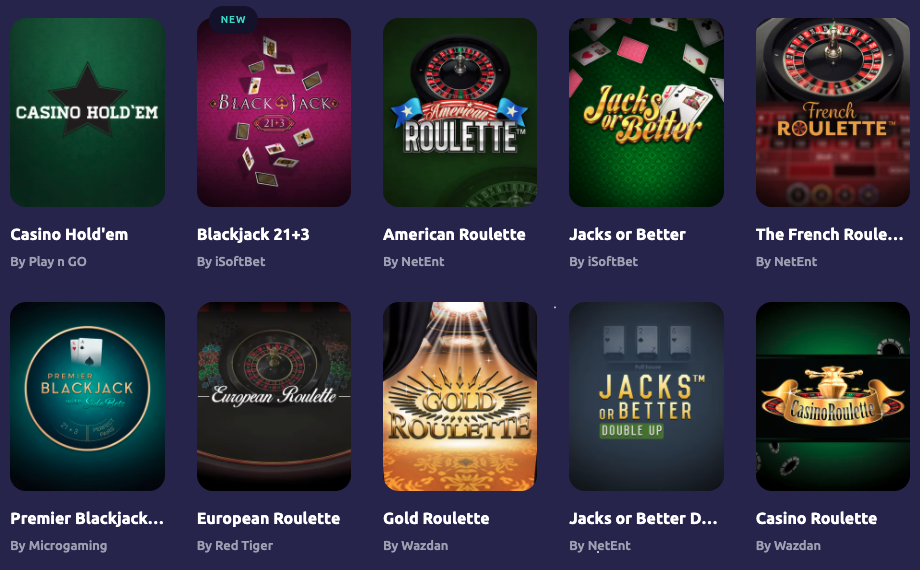Open the Casino Hold'em game
Screen dimensions: 920x570
(87, 112)
